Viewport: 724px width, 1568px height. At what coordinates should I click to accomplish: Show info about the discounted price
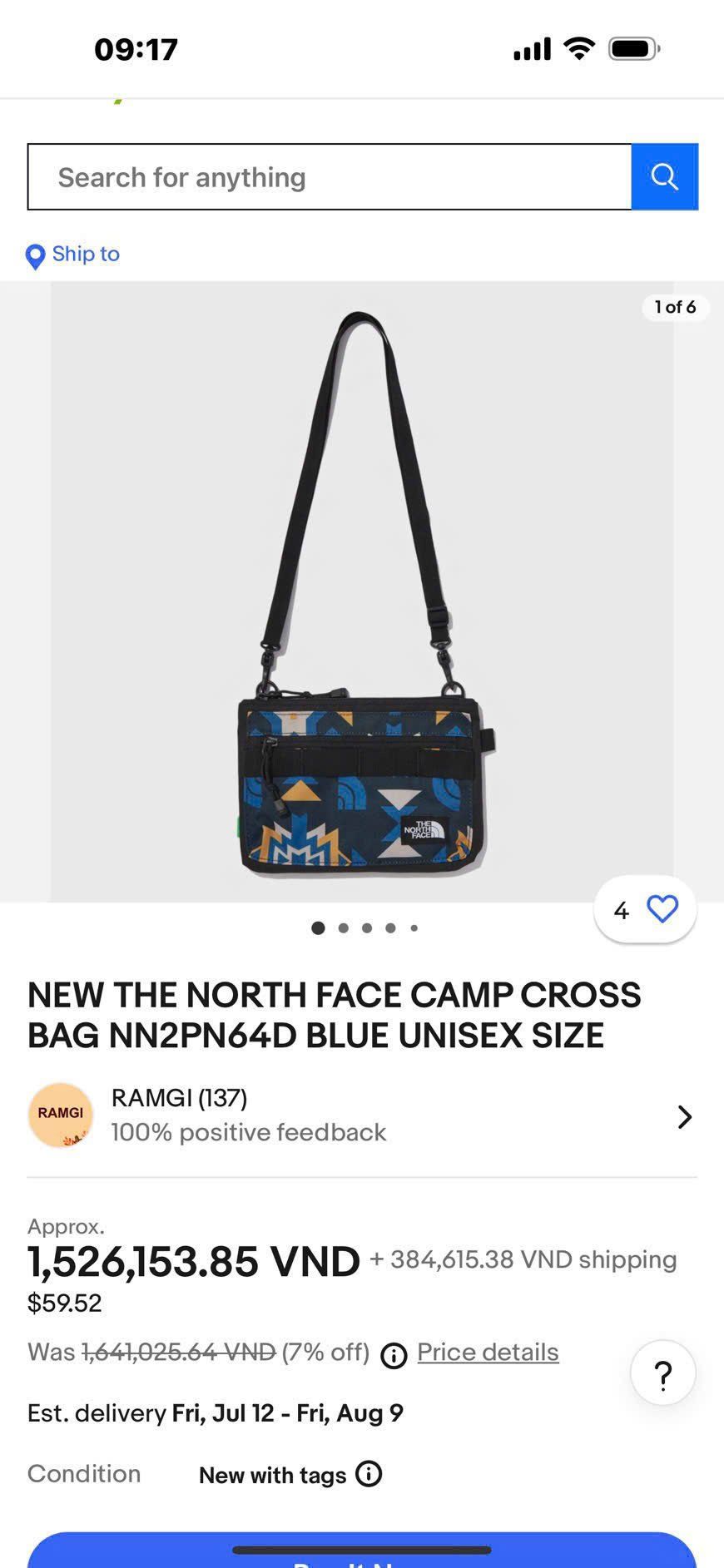tap(394, 1356)
